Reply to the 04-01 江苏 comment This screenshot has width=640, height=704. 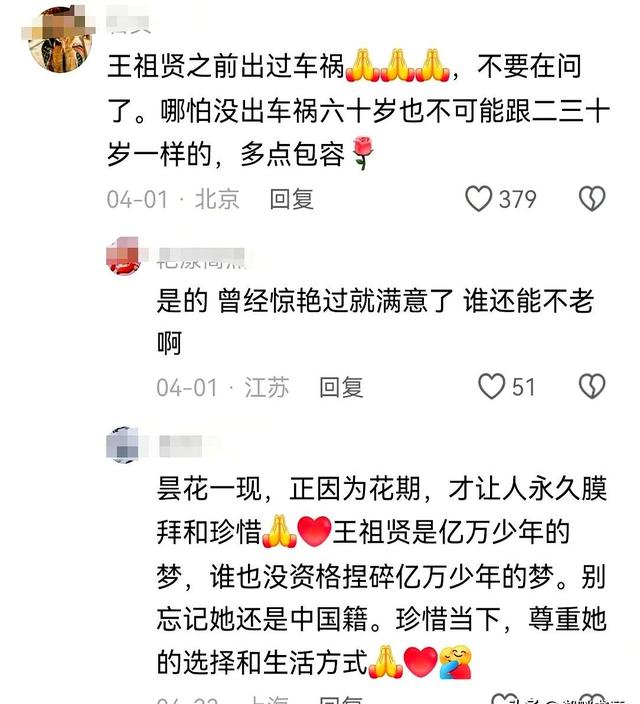[x=341, y=387]
